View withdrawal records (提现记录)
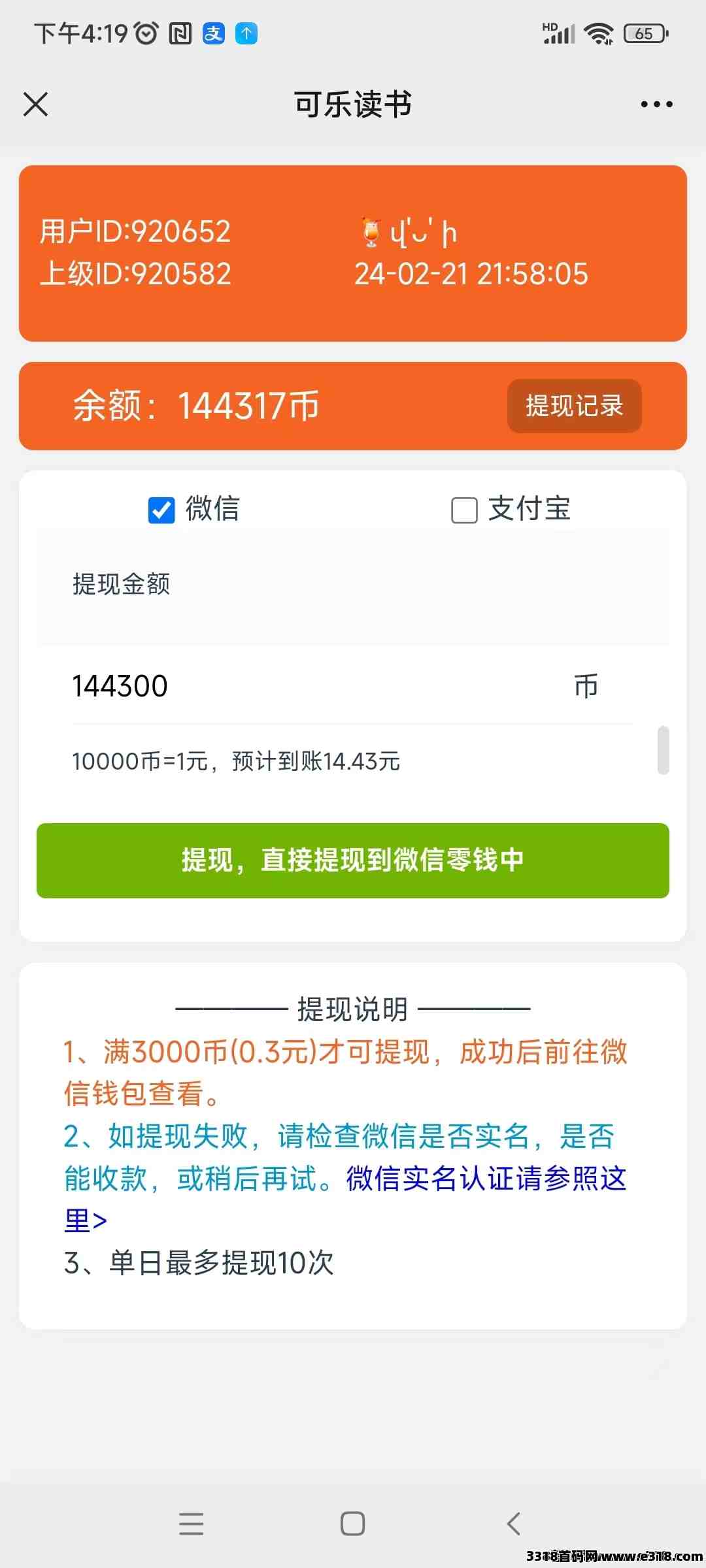 pyautogui.click(x=574, y=406)
